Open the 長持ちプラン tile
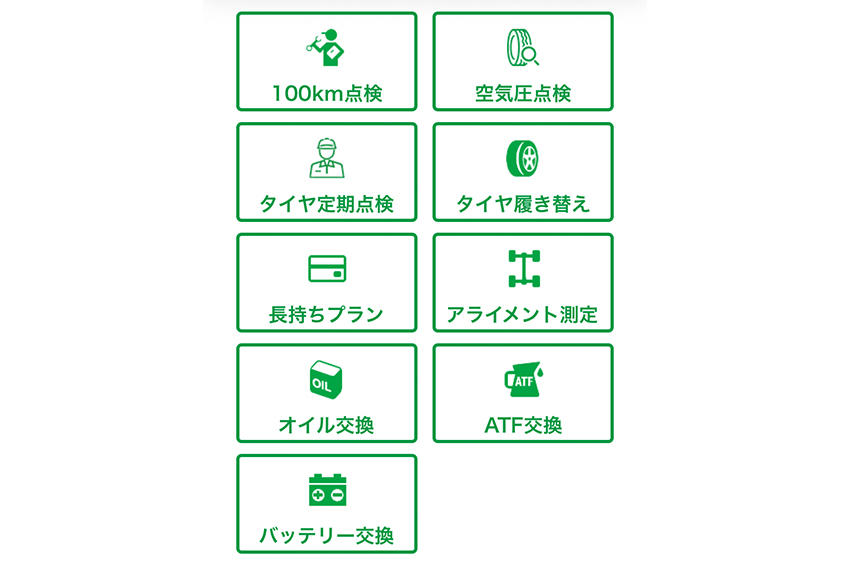Viewport: 850px width, 567px height. click(326, 283)
